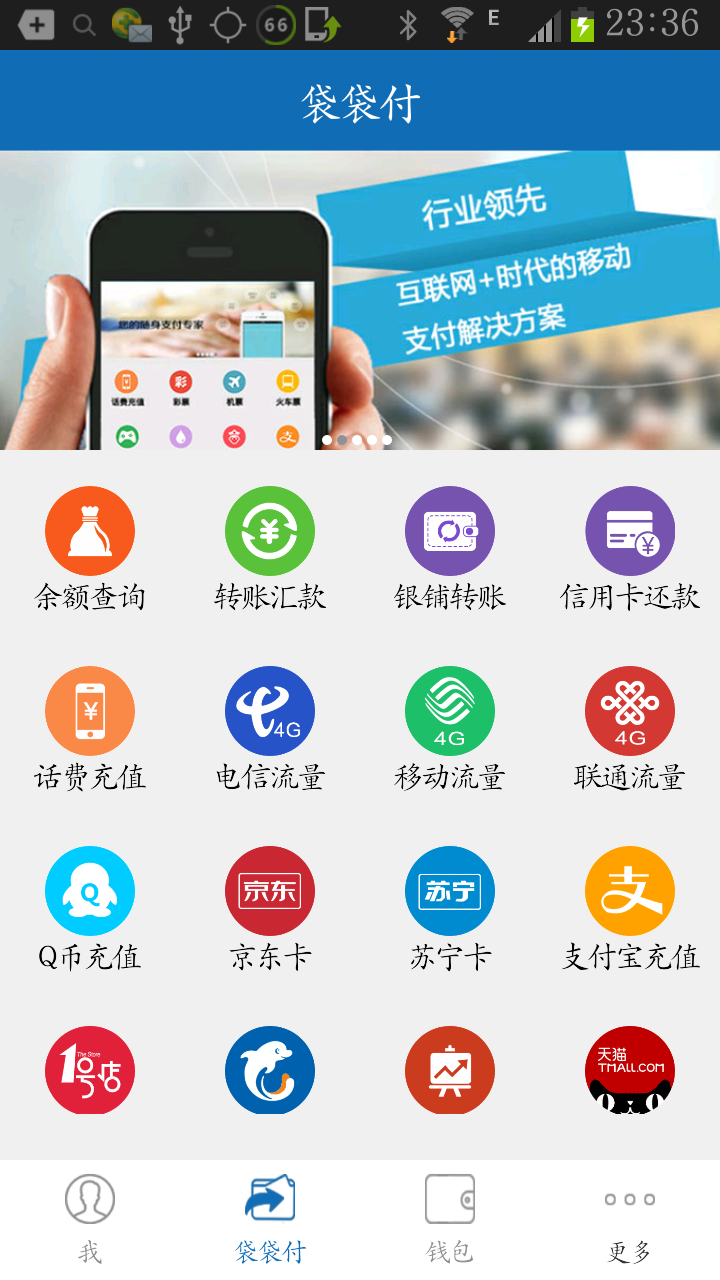Switch to the 钱包 wallet tab
720x1280 pixels.
click(x=450, y=1219)
